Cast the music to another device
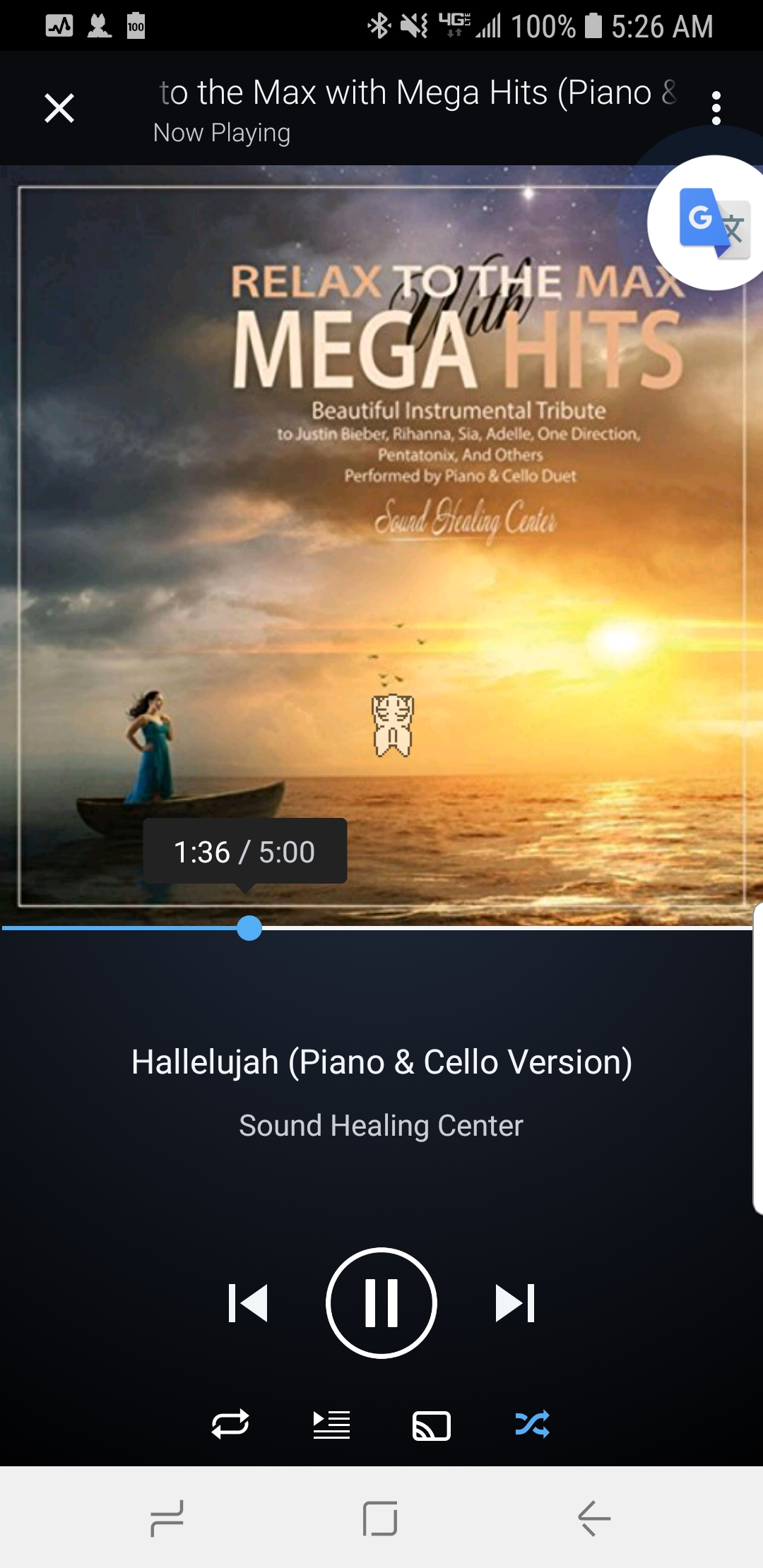 [x=431, y=1425]
